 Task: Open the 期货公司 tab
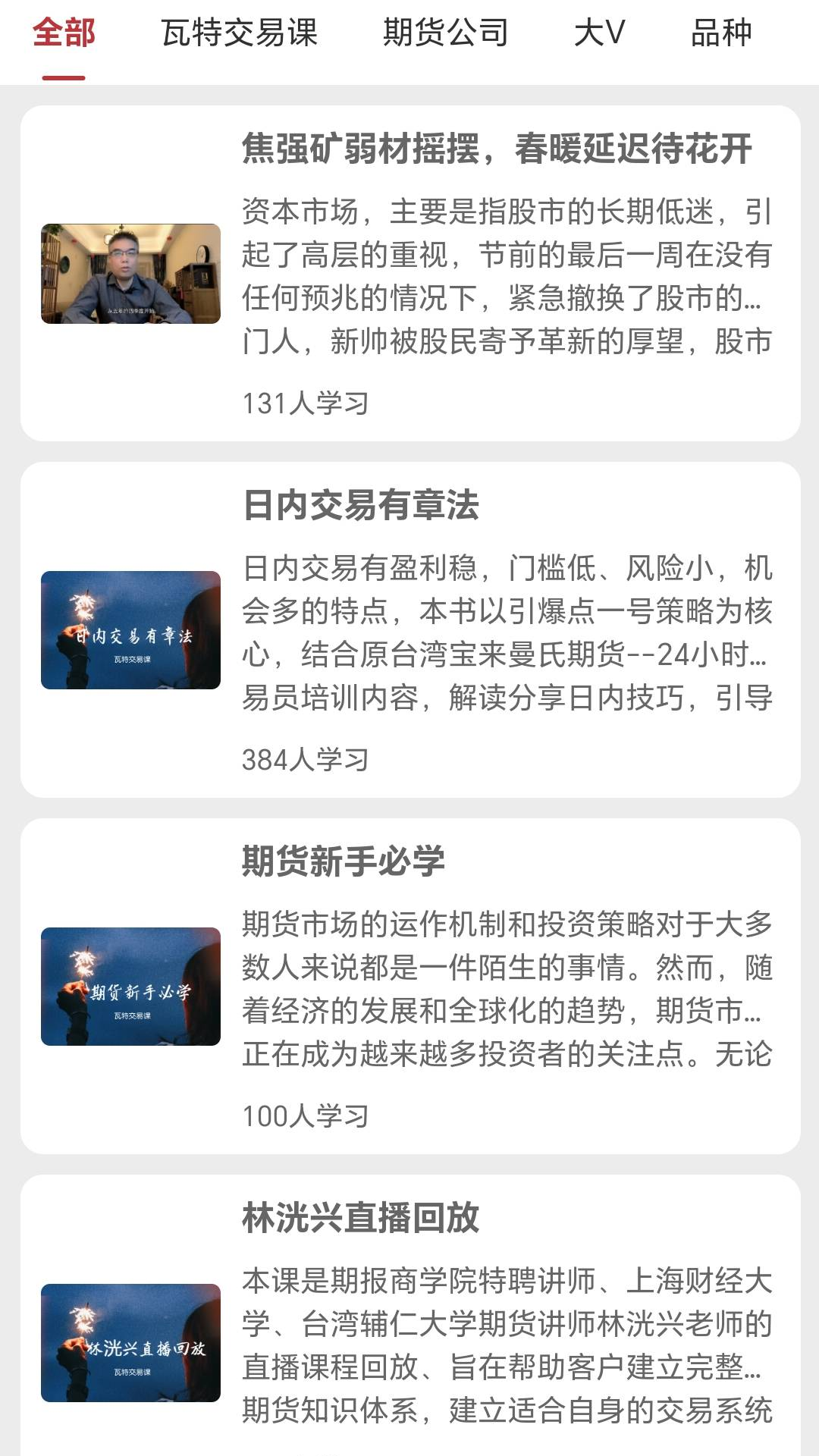pyautogui.click(x=445, y=33)
